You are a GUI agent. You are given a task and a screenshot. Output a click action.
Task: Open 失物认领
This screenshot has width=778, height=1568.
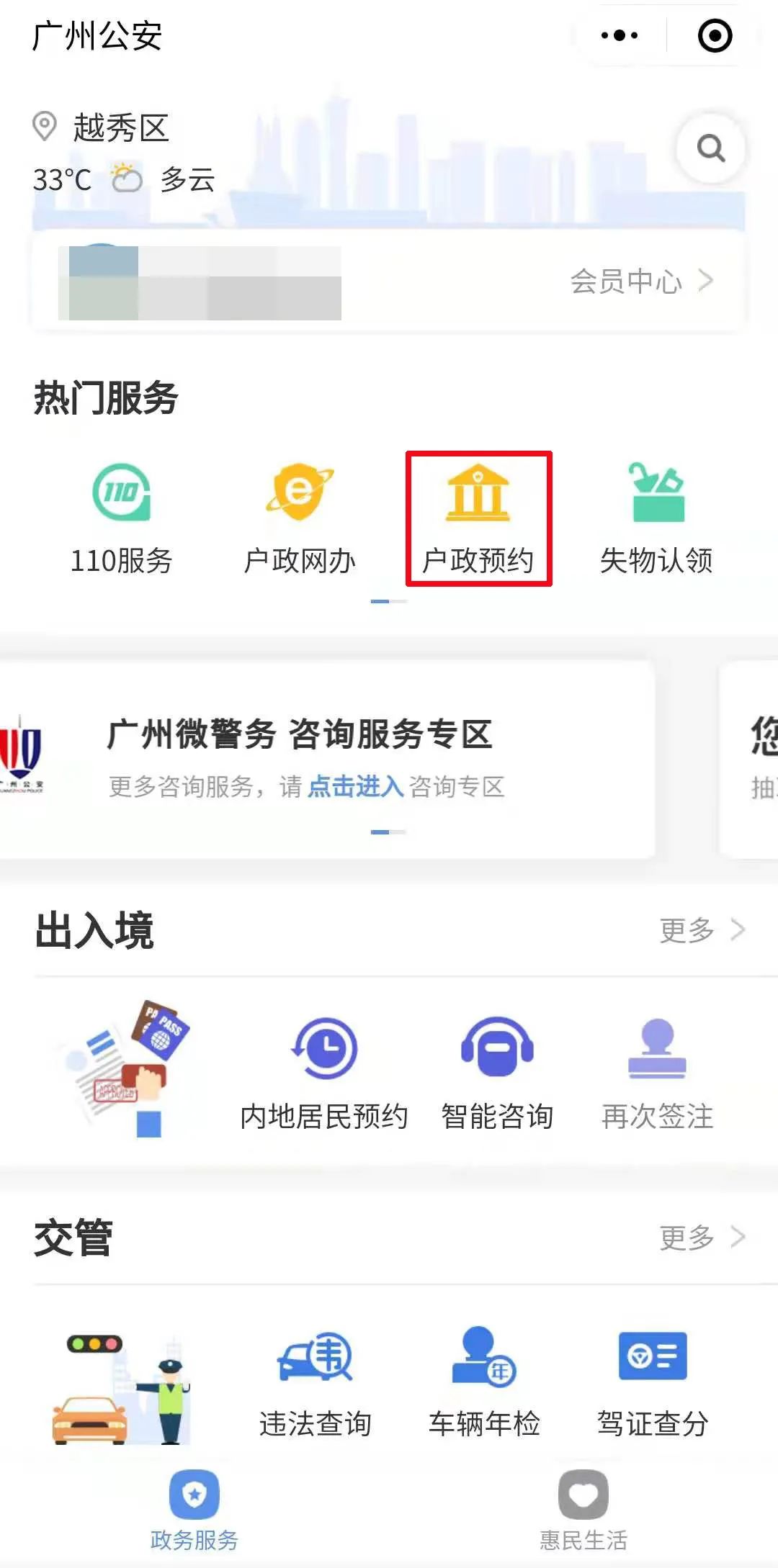656,518
